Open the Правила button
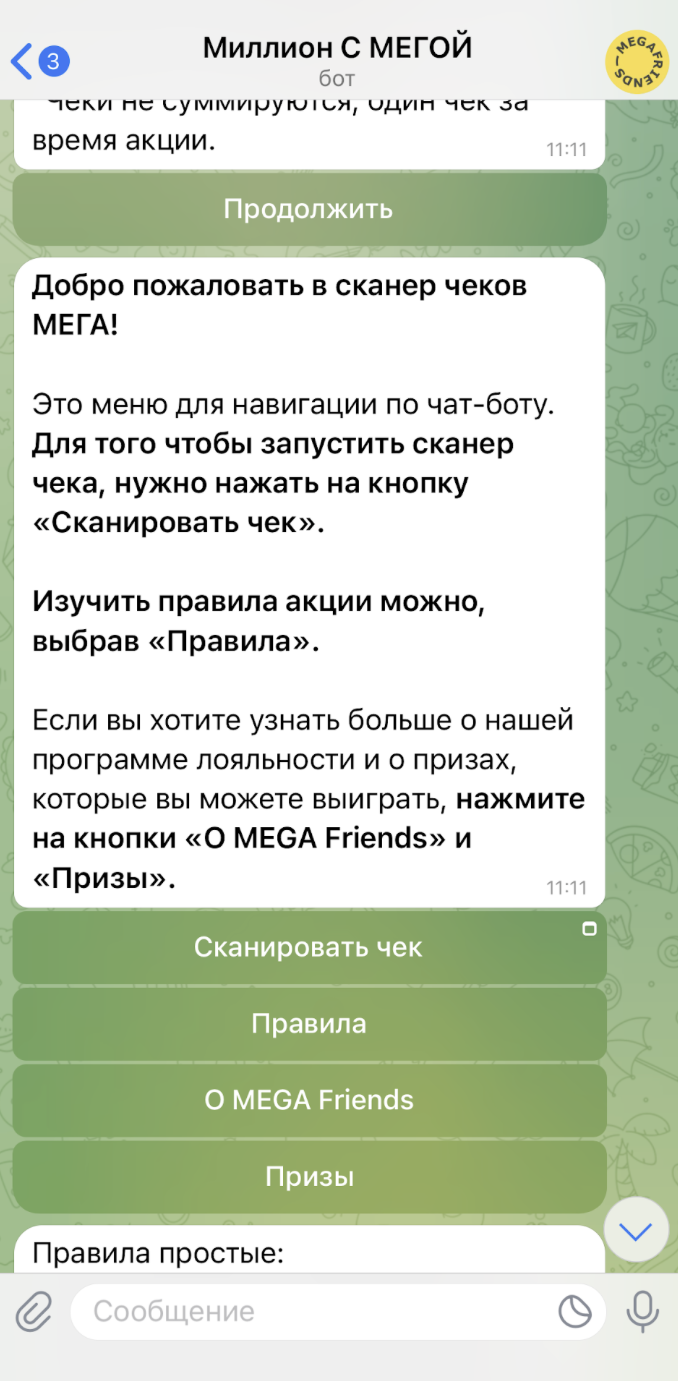Image resolution: width=678 pixels, height=1381 pixels. (x=309, y=1024)
